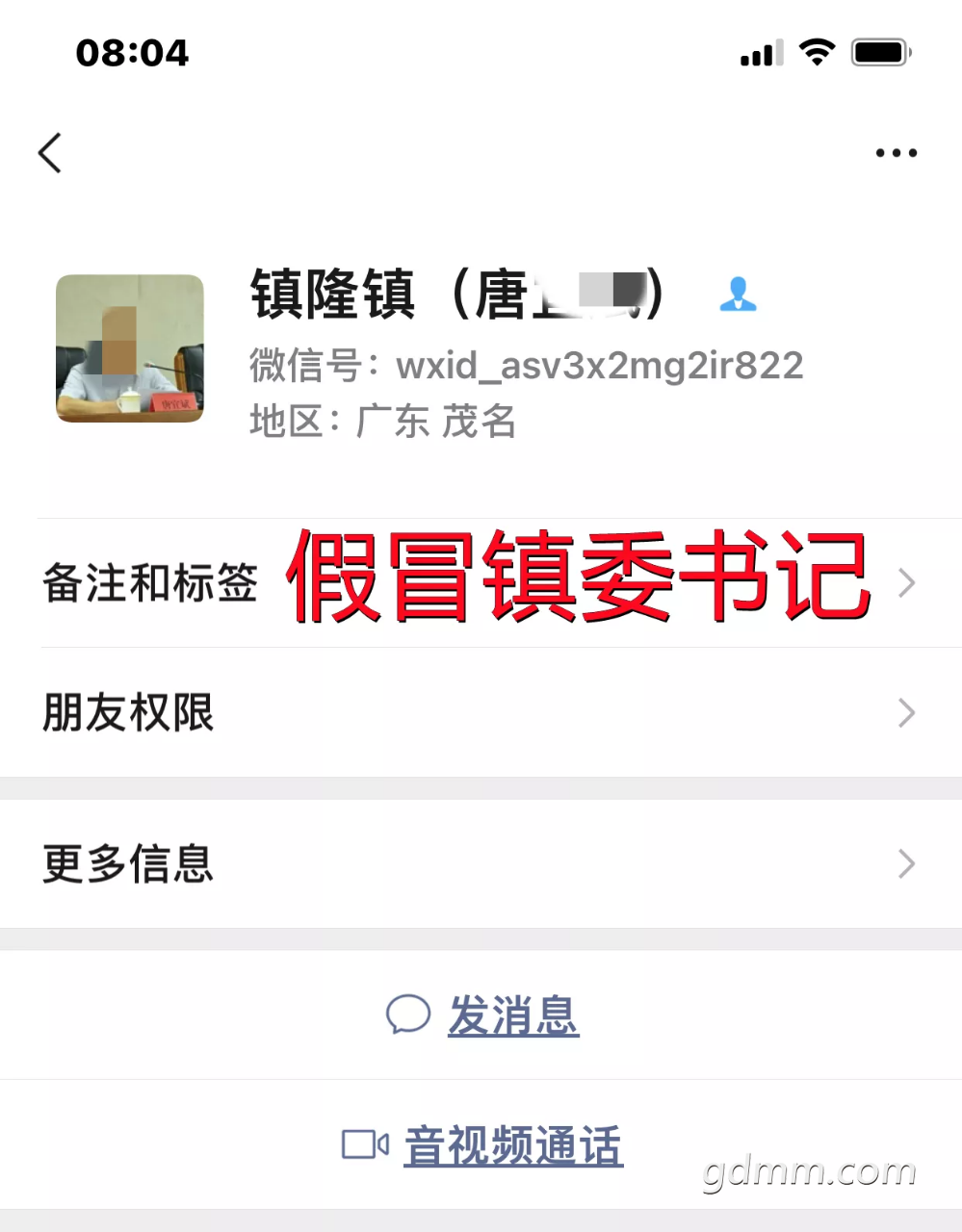Expand the 备注和标签 remarks and tags row

tap(149, 582)
